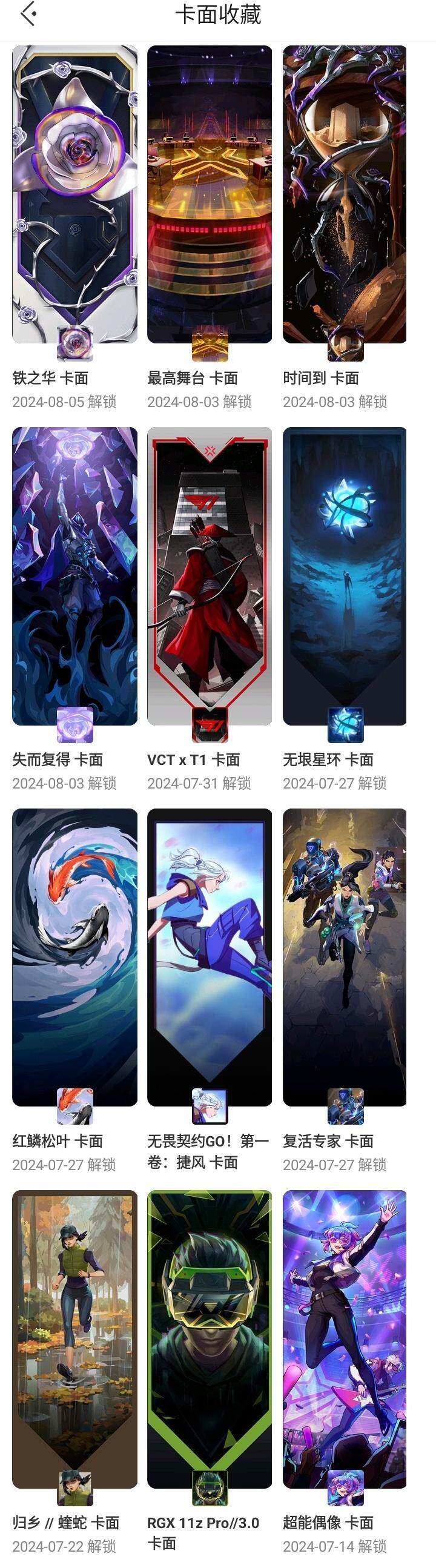View the VCT x T1 card

point(210,576)
